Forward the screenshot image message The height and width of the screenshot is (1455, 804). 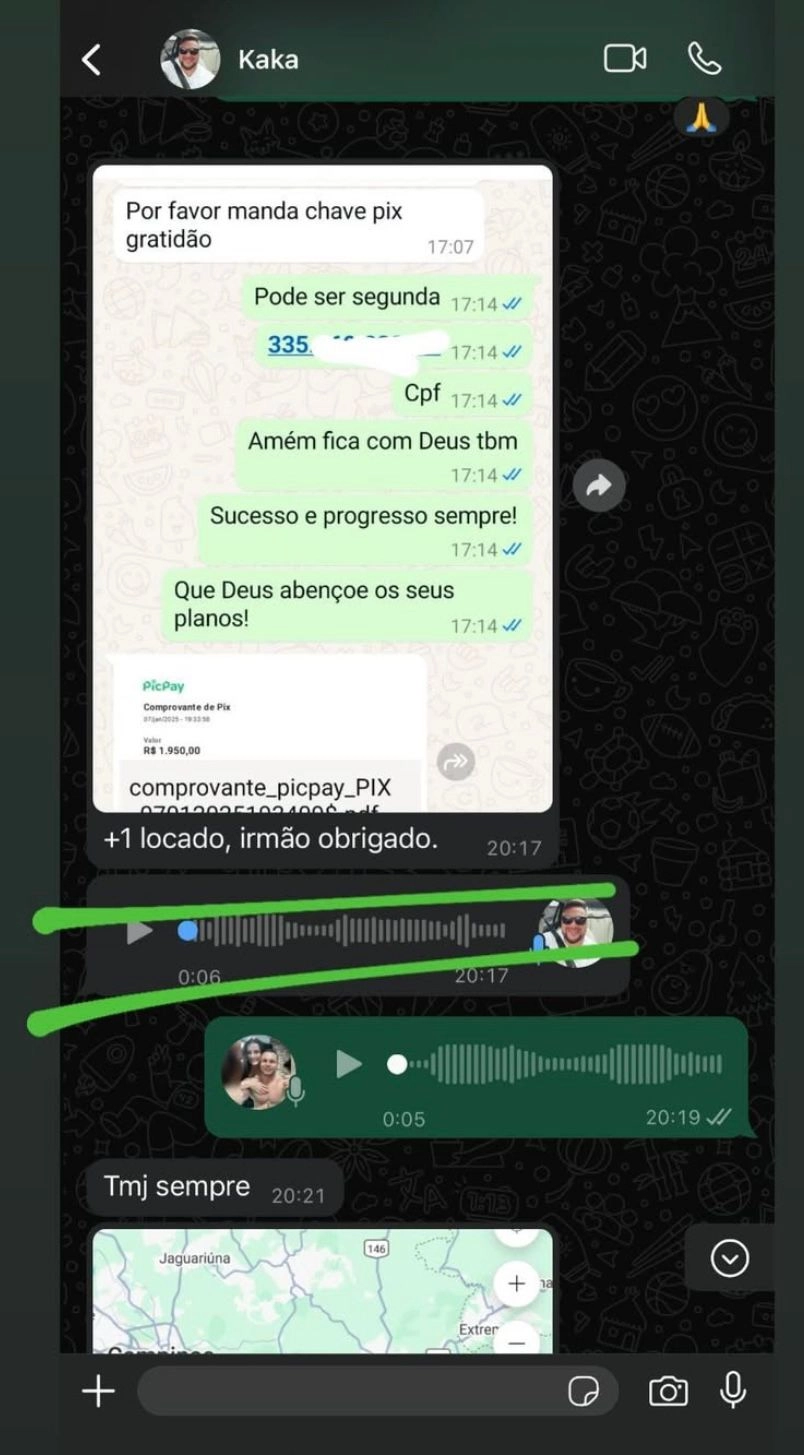click(x=599, y=486)
